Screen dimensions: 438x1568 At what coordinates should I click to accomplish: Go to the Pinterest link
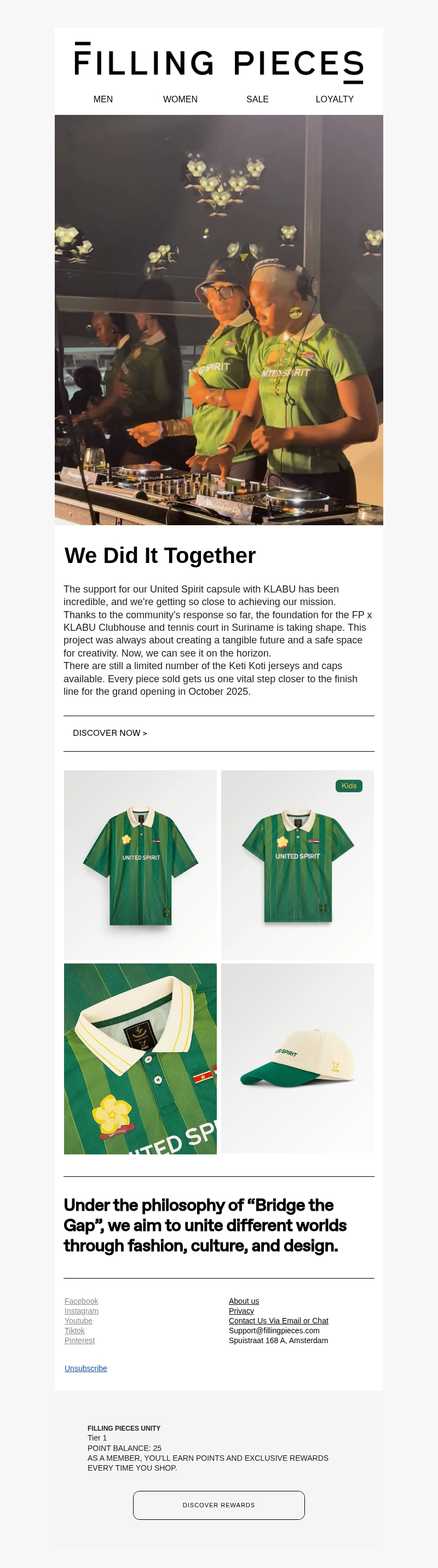pyautogui.click(x=79, y=1340)
